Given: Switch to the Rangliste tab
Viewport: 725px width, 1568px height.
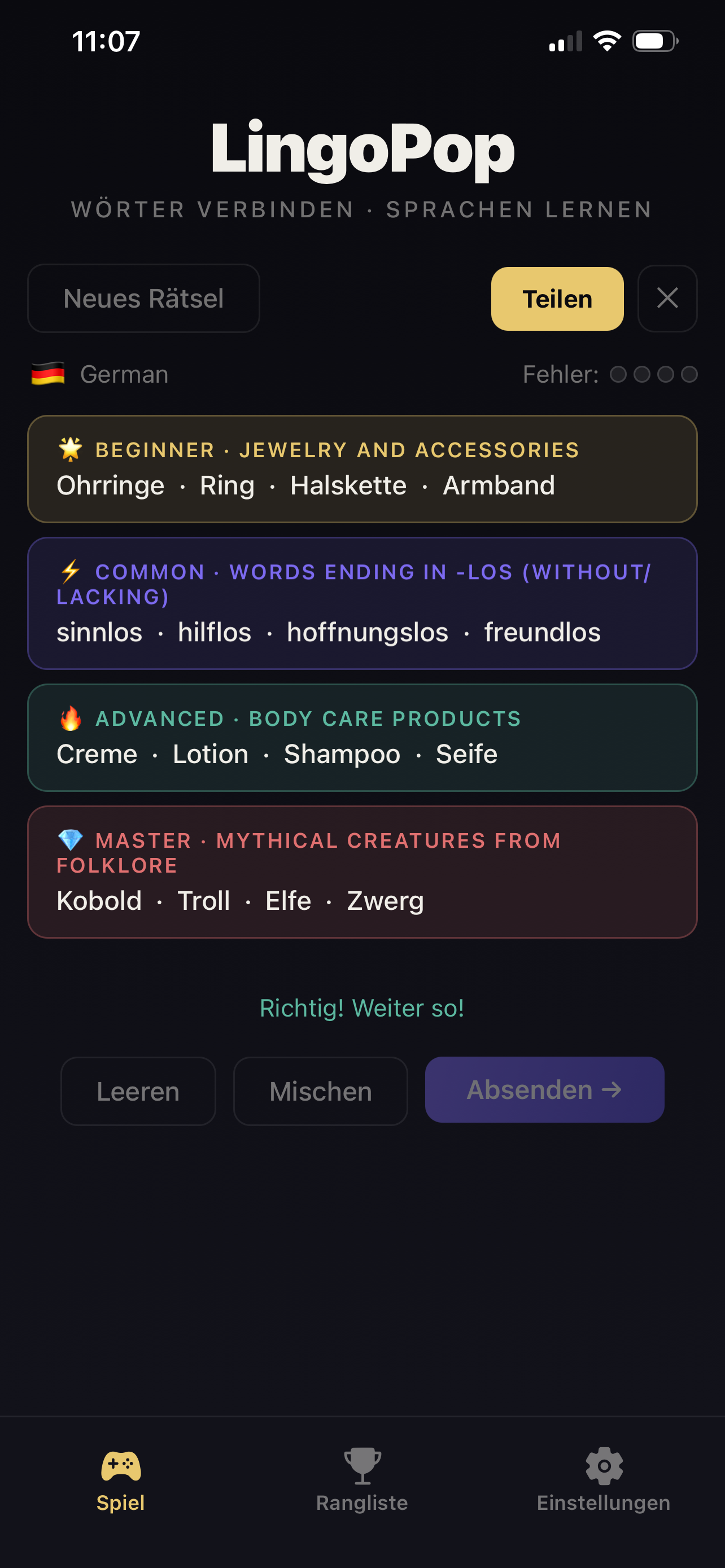Looking at the screenshot, I should click(362, 1481).
